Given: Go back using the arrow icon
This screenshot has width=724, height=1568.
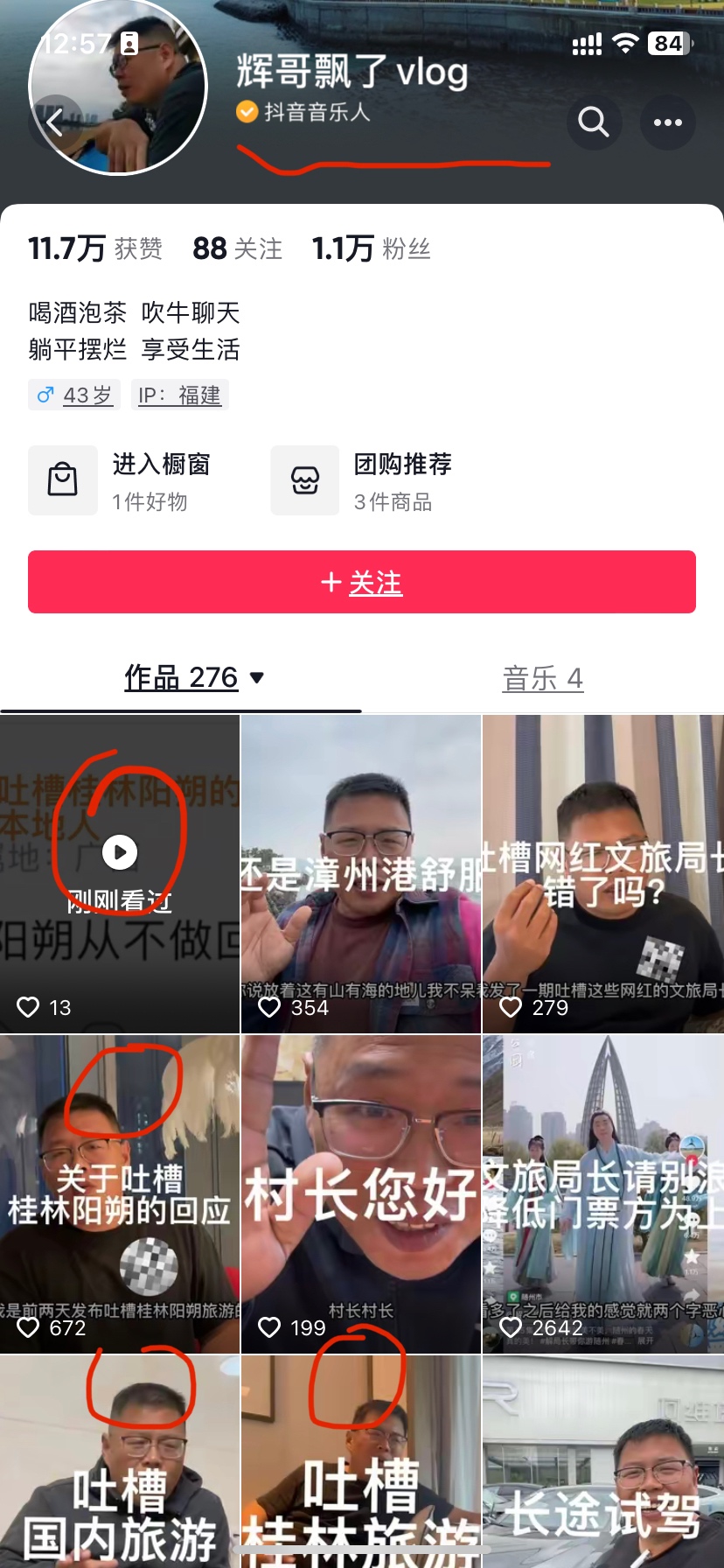Looking at the screenshot, I should tap(55, 122).
